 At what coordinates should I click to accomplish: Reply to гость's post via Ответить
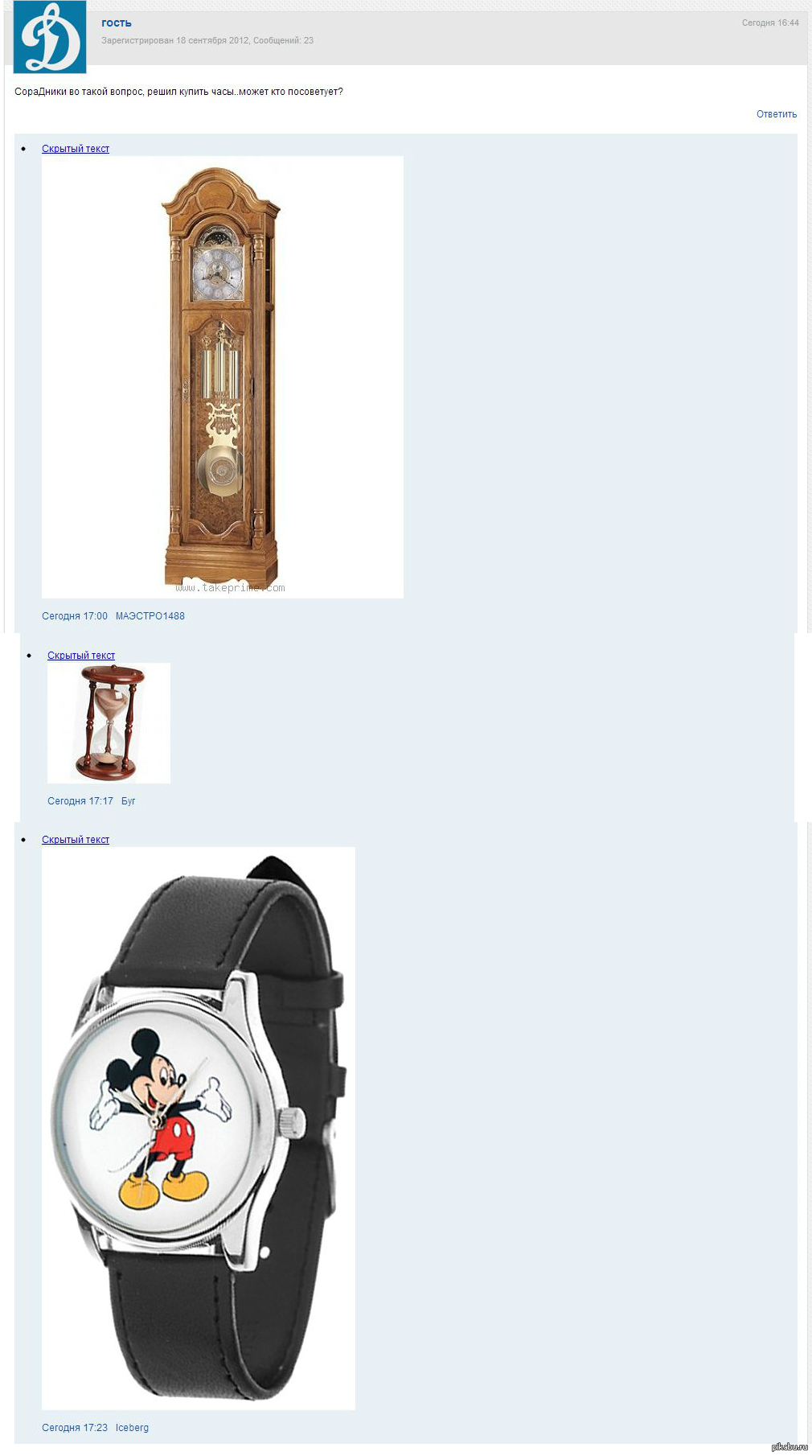(776, 114)
